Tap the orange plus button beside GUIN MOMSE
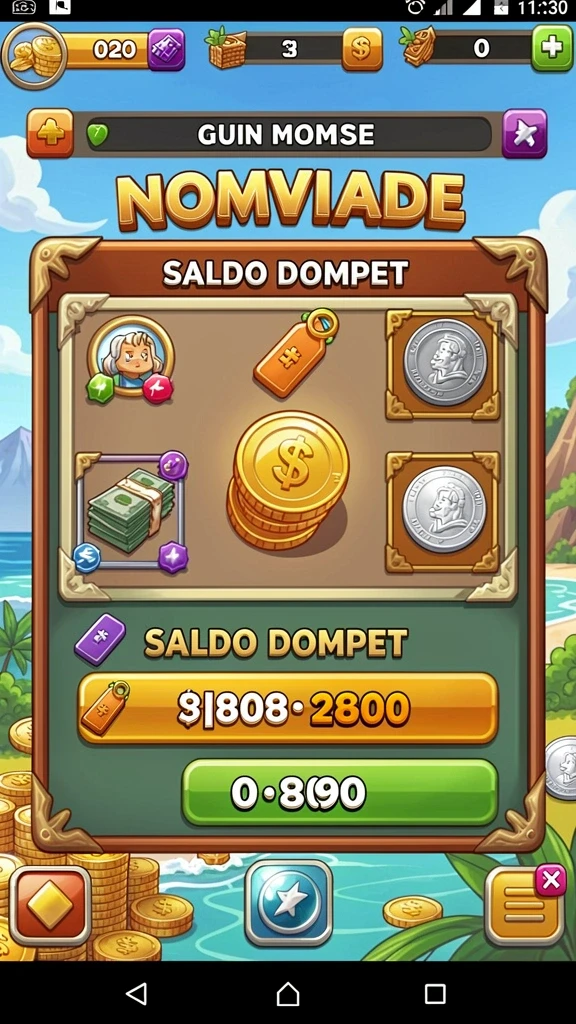576x1024 pixels. (50, 133)
